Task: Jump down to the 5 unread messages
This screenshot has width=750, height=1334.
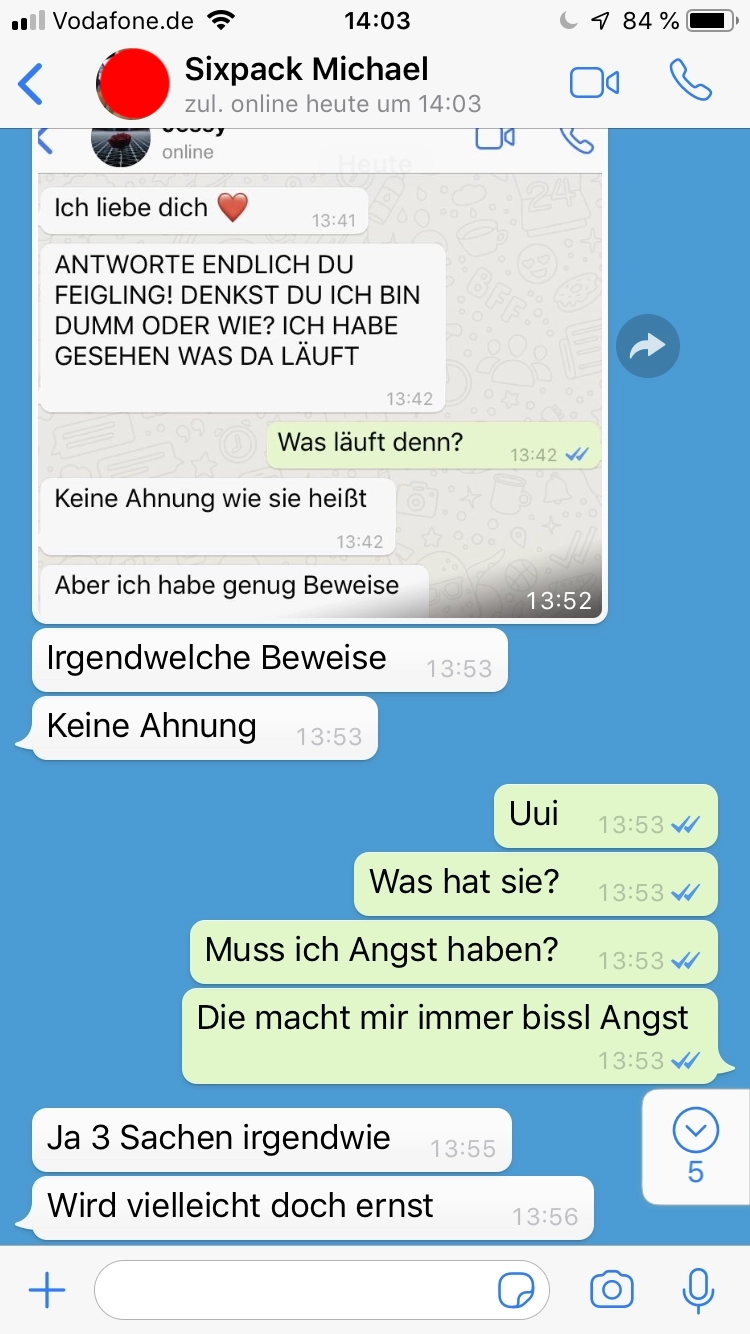Action: 696,1145
